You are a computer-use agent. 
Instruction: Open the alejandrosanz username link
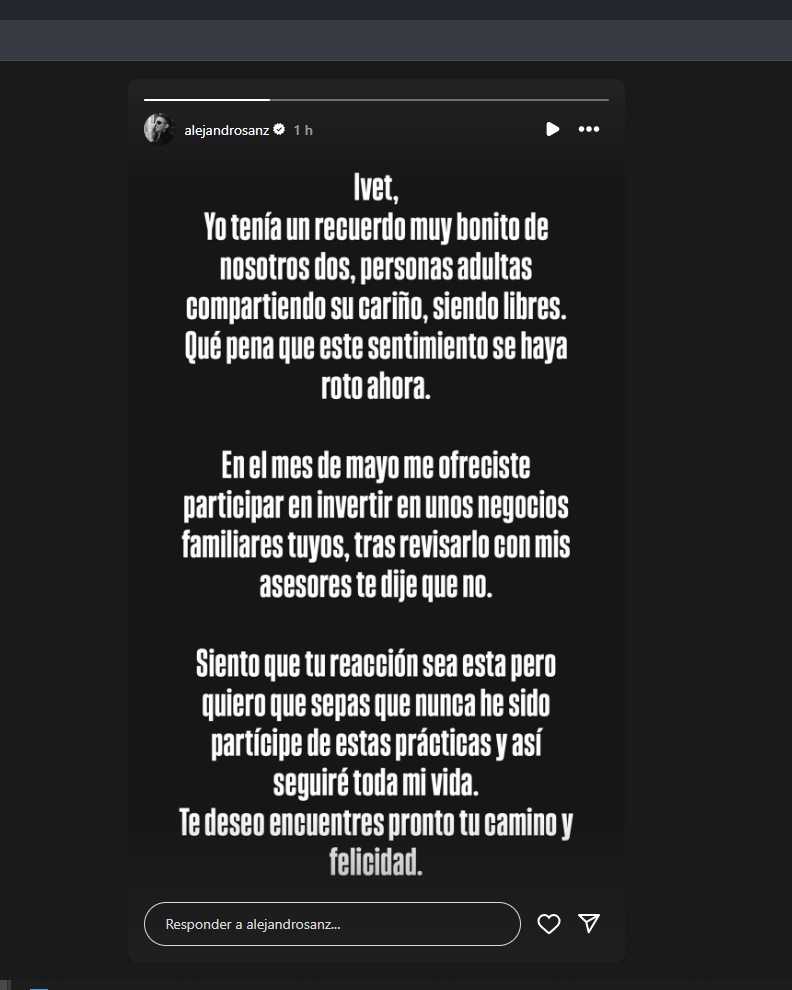(227, 130)
